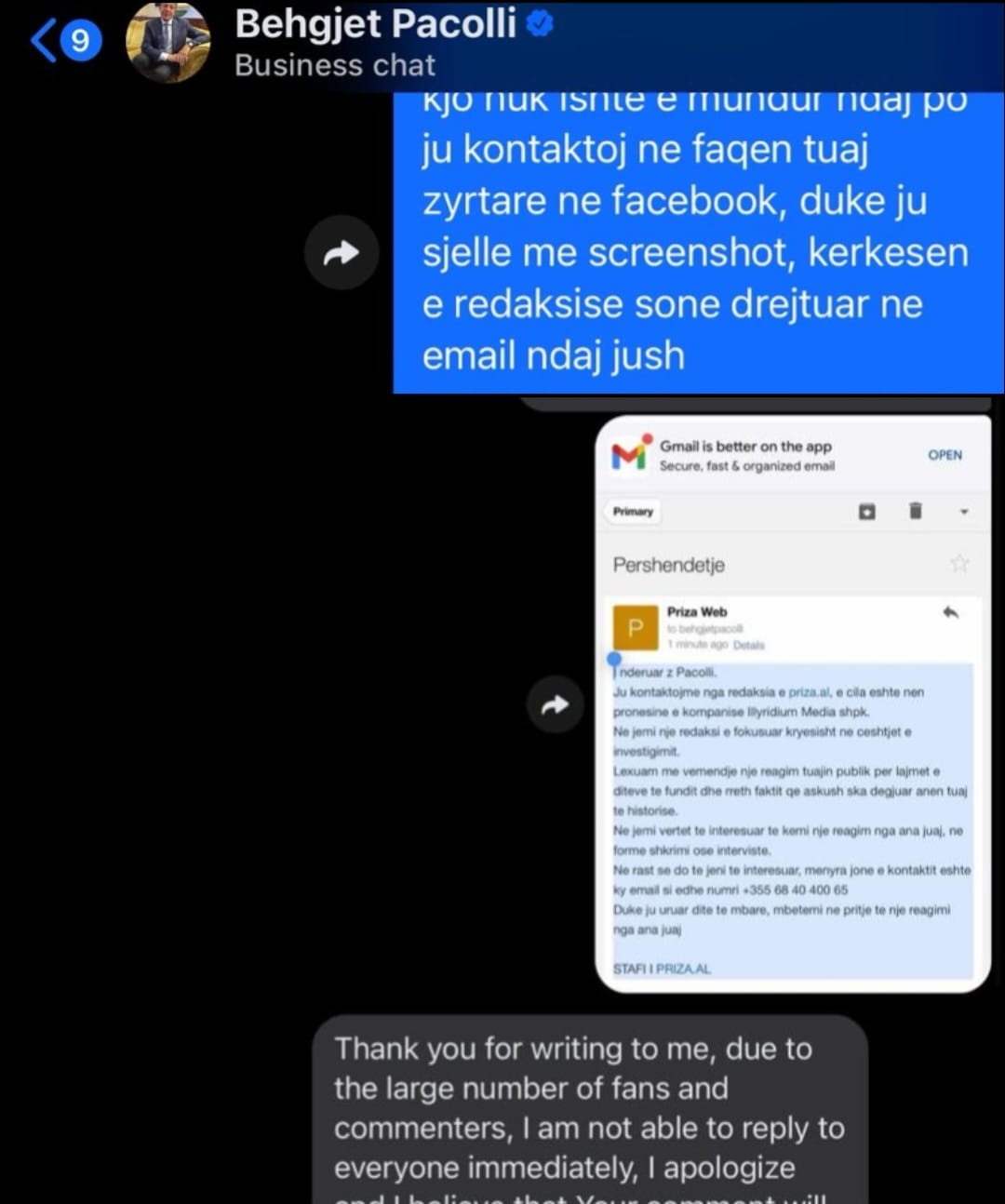
Task: Open the shared Gmail screenshot
Action: click(792, 704)
